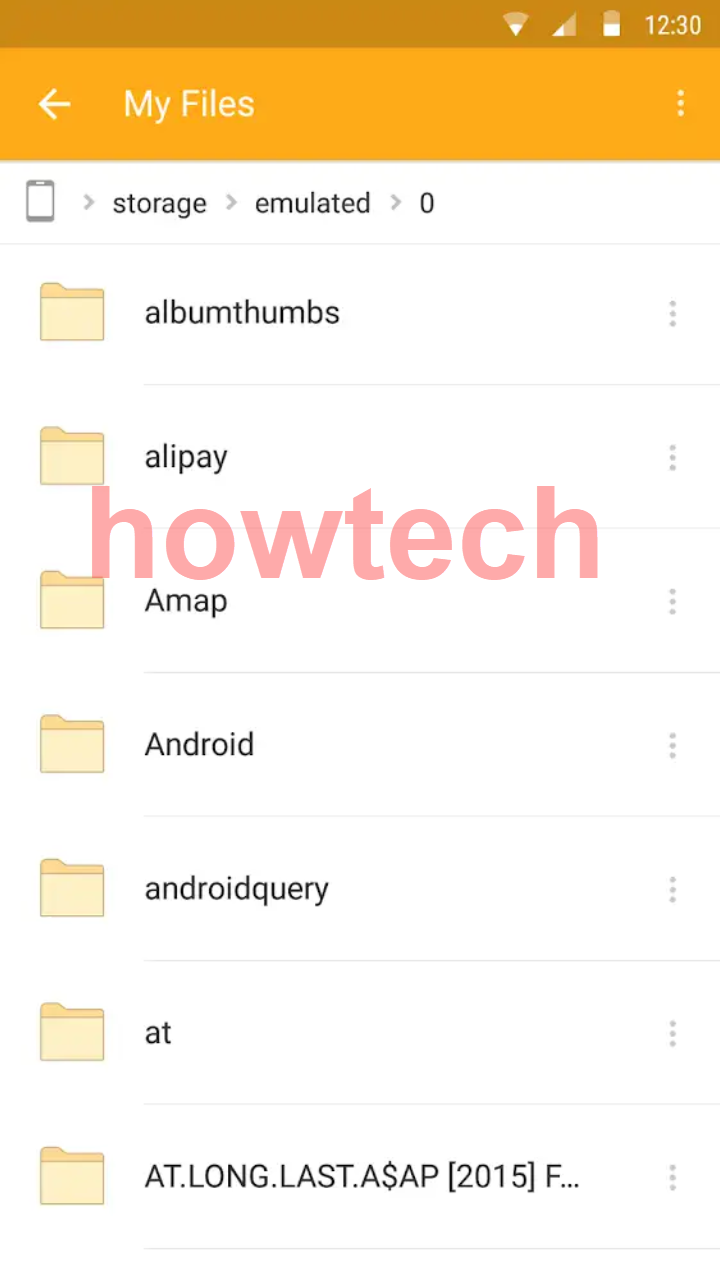Show more options for Amap
The image size is (720, 1280).
click(x=672, y=602)
